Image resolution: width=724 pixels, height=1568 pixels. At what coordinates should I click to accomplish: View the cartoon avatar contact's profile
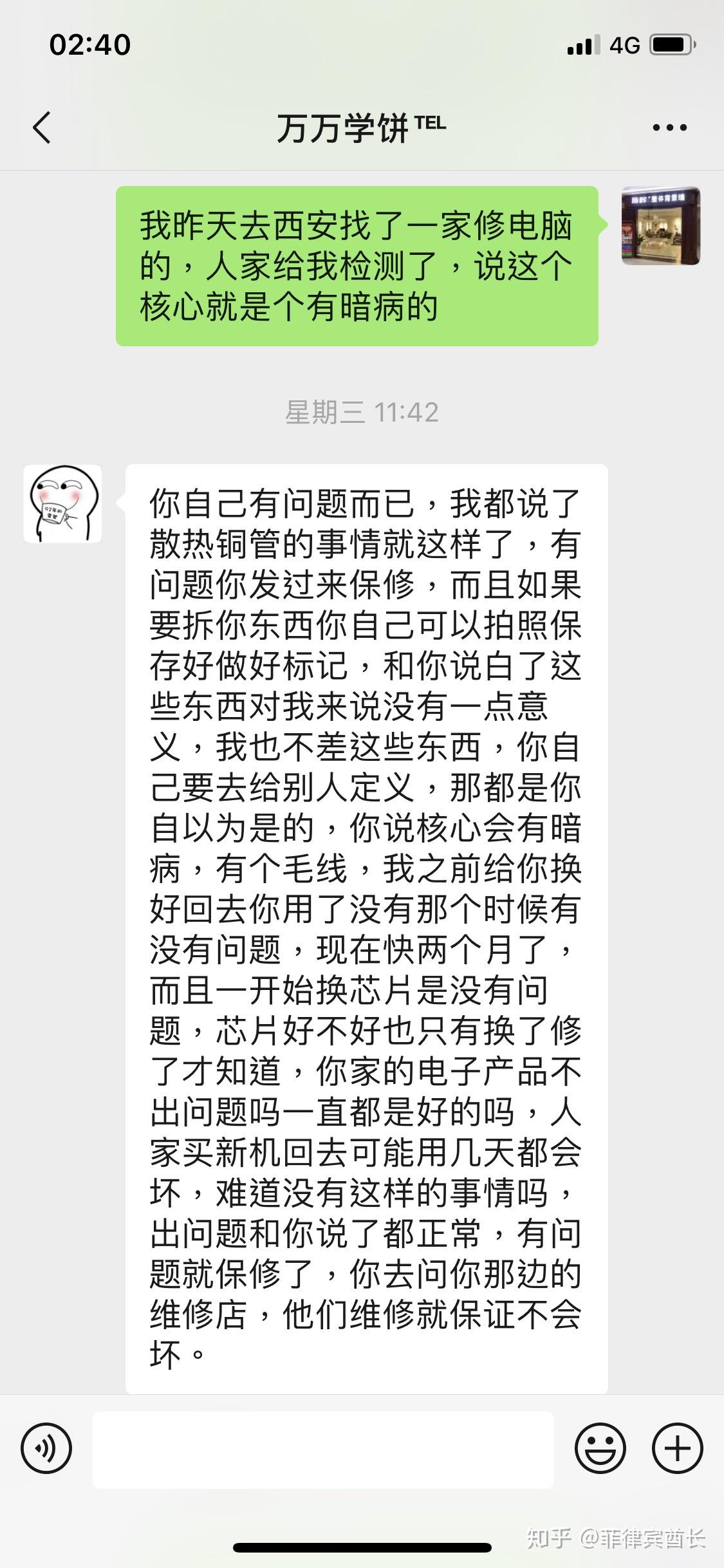[x=63, y=504]
